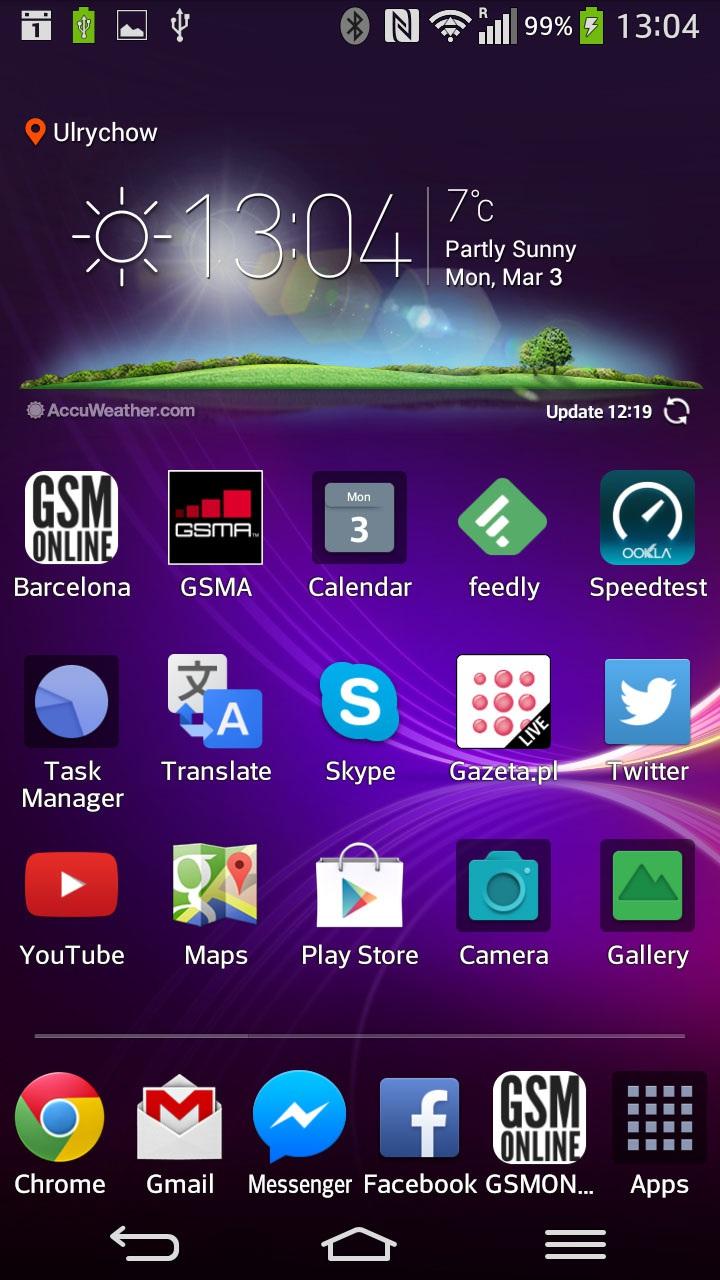Open Task Manager
This screenshot has height=1280, width=720.
[x=71, y=702]
